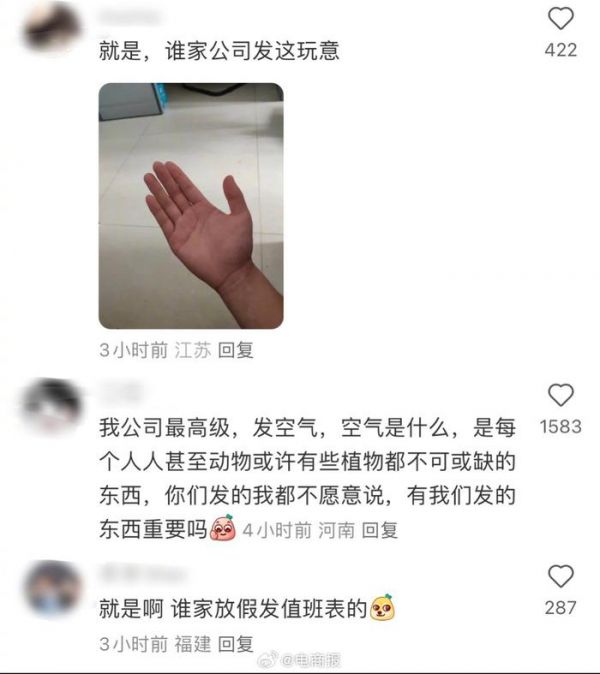The image size is (600, 674).
Task: Like the comment with 287 likes
Action: (561, 576)
